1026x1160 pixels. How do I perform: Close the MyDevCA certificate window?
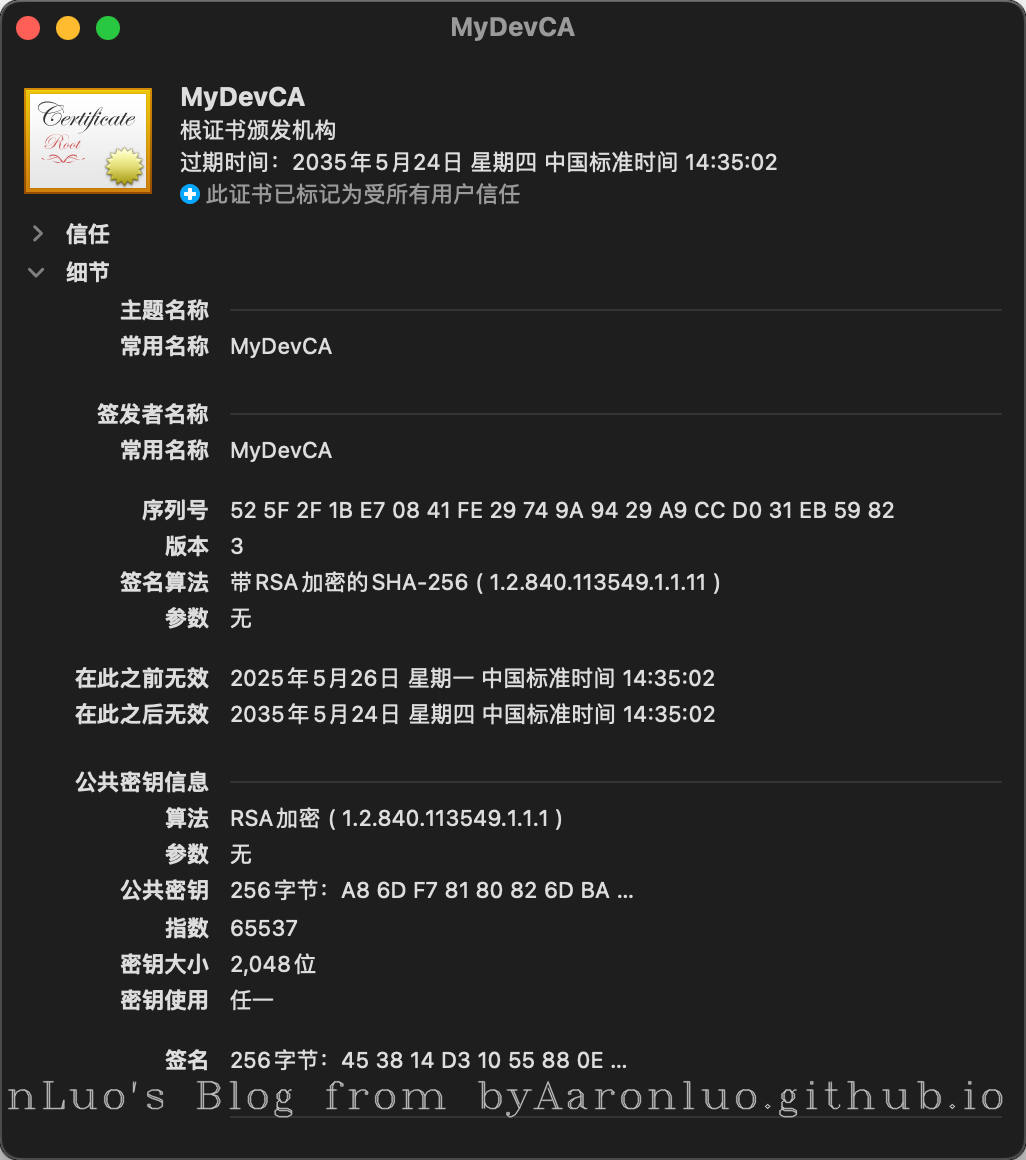point(28,28)
